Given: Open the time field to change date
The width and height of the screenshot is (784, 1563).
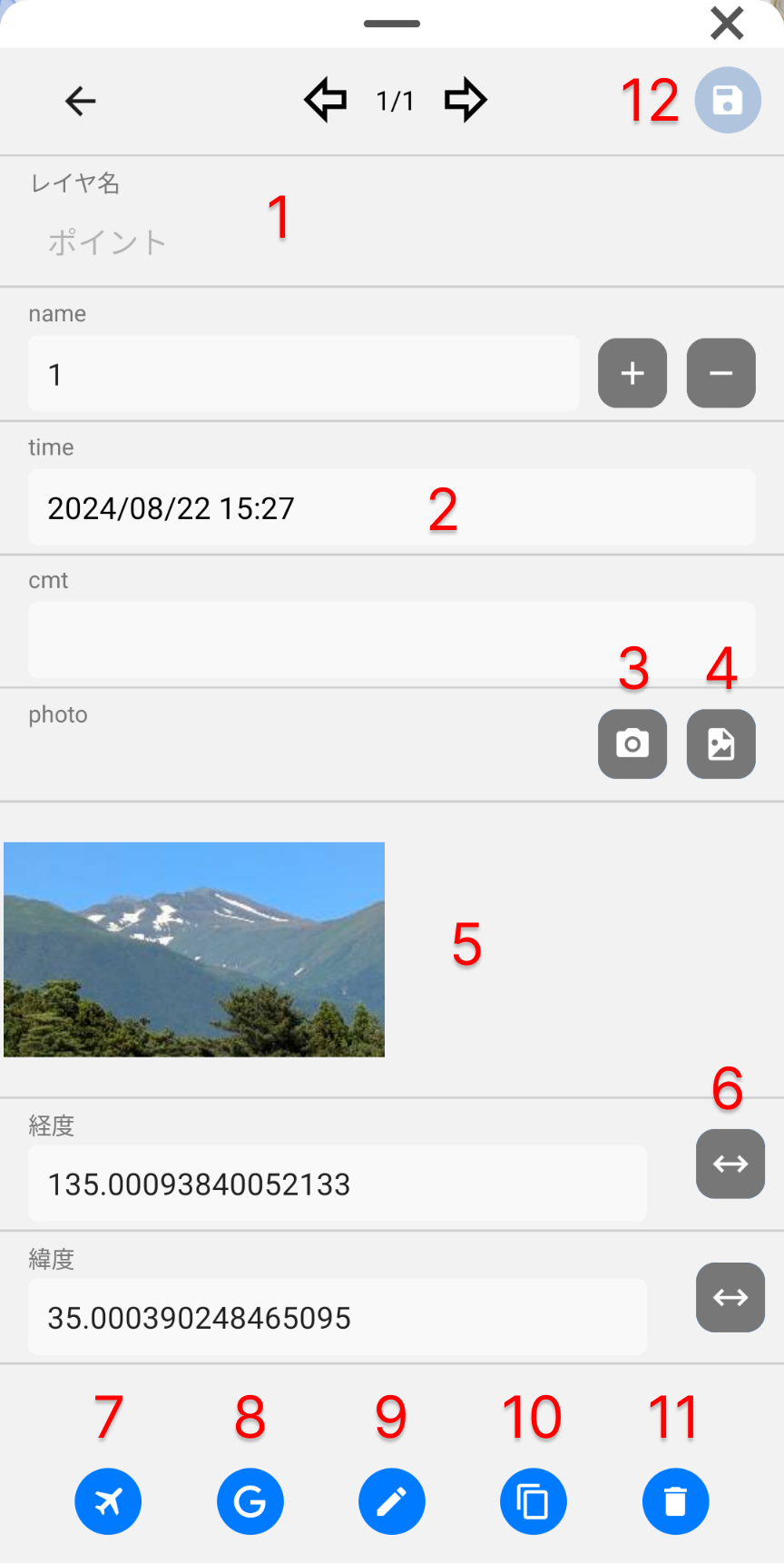Looking at the screenshot, I should click(391, 507).
